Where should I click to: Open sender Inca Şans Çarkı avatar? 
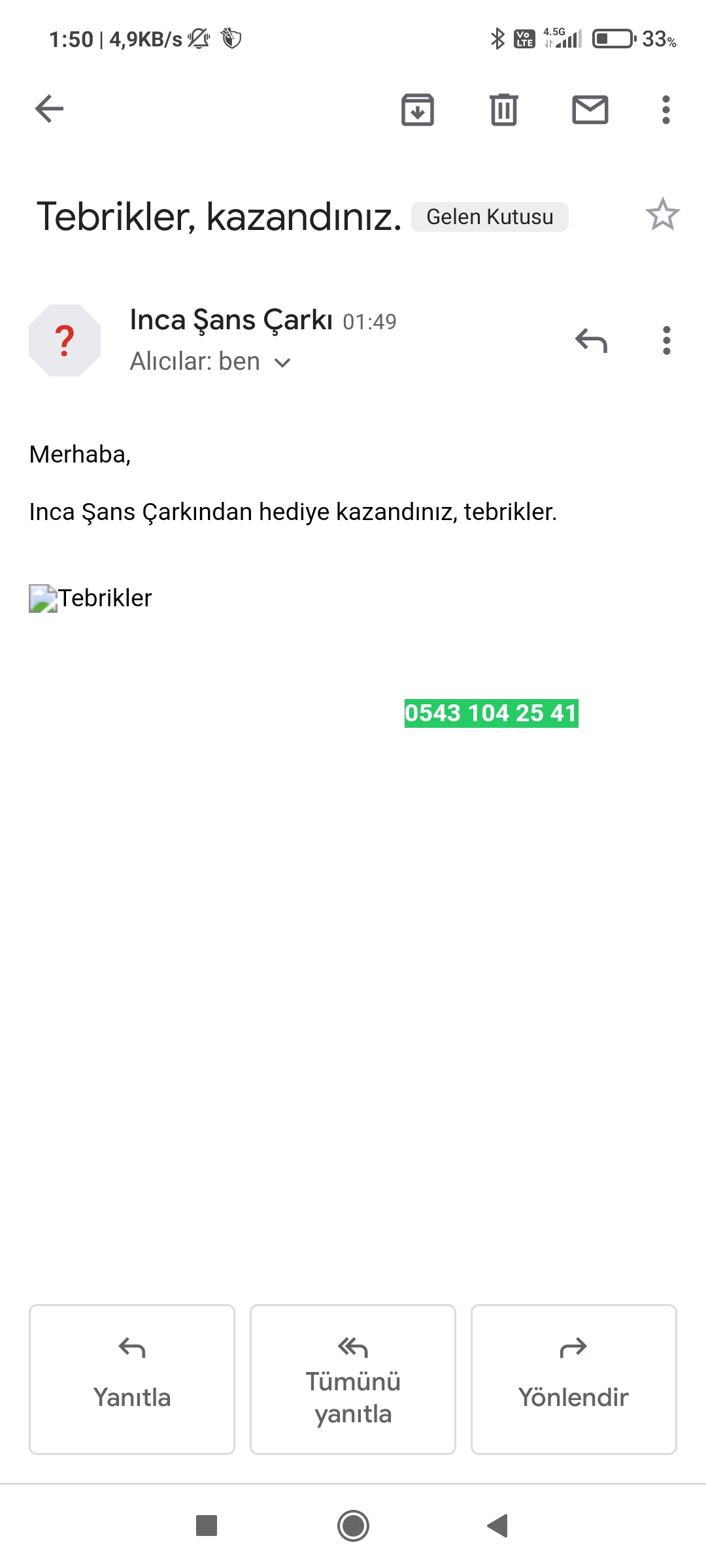[x=65, y=340]
